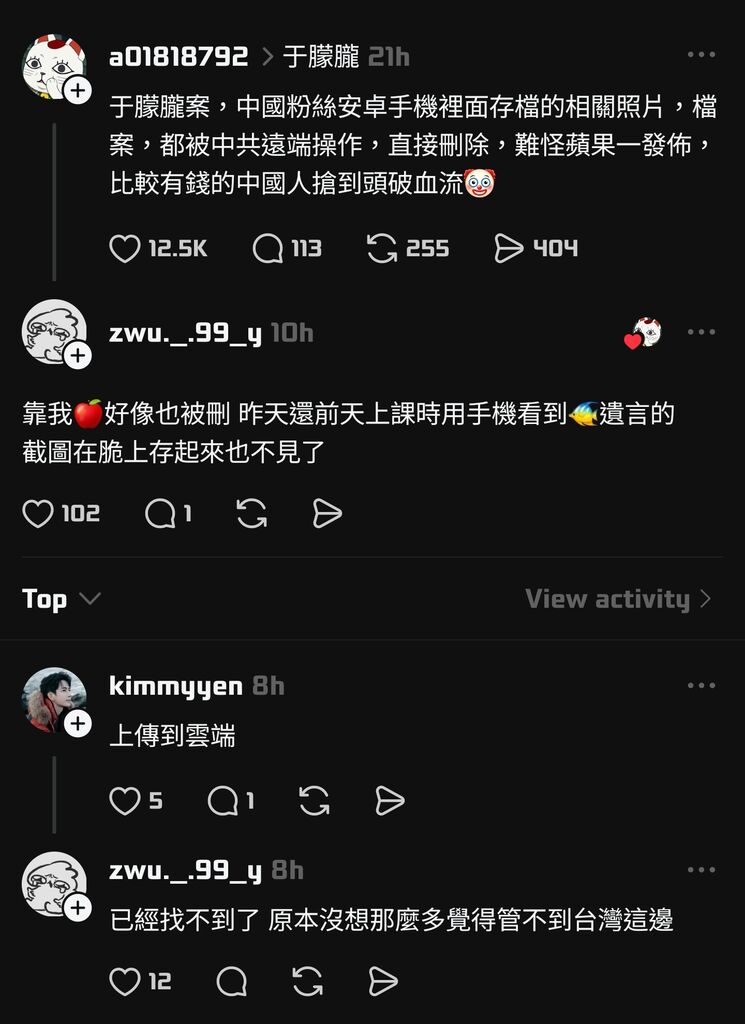Share a01818792's post
The width and height of the screenshot is (745, 1024).
click(509, 249)
